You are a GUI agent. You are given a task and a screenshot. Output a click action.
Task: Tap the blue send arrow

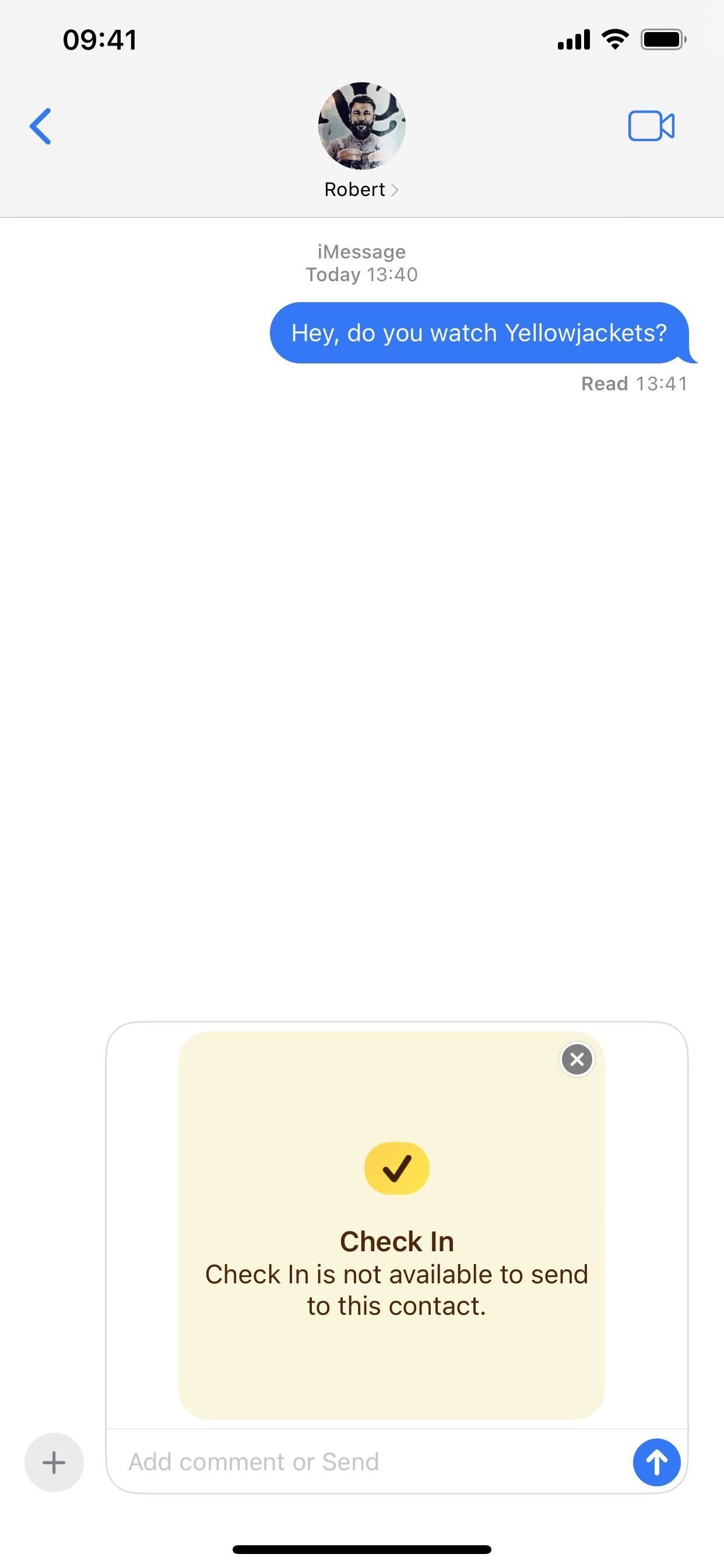(x=656, y=1462)
